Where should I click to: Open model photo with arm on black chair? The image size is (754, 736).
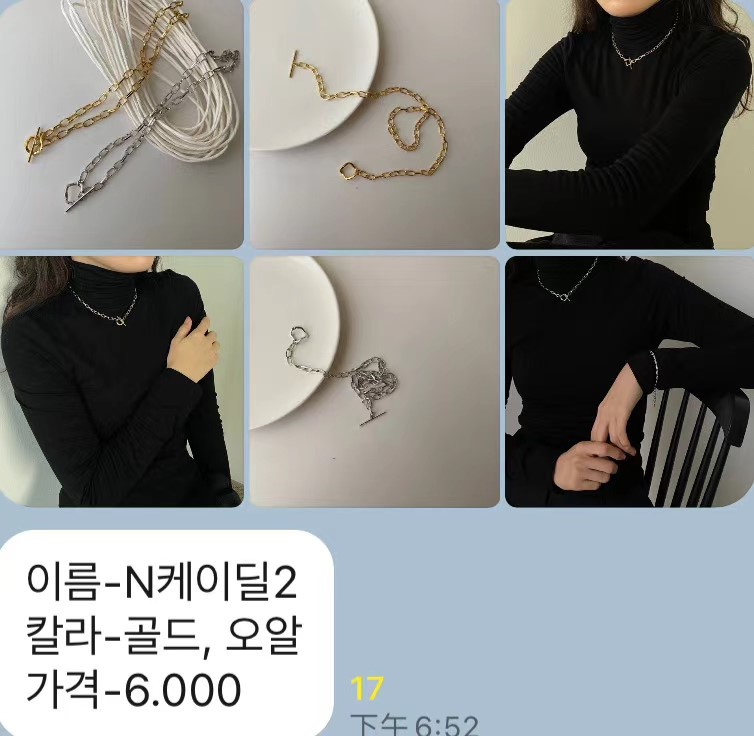pyautogui.click(x=629, y=381)
